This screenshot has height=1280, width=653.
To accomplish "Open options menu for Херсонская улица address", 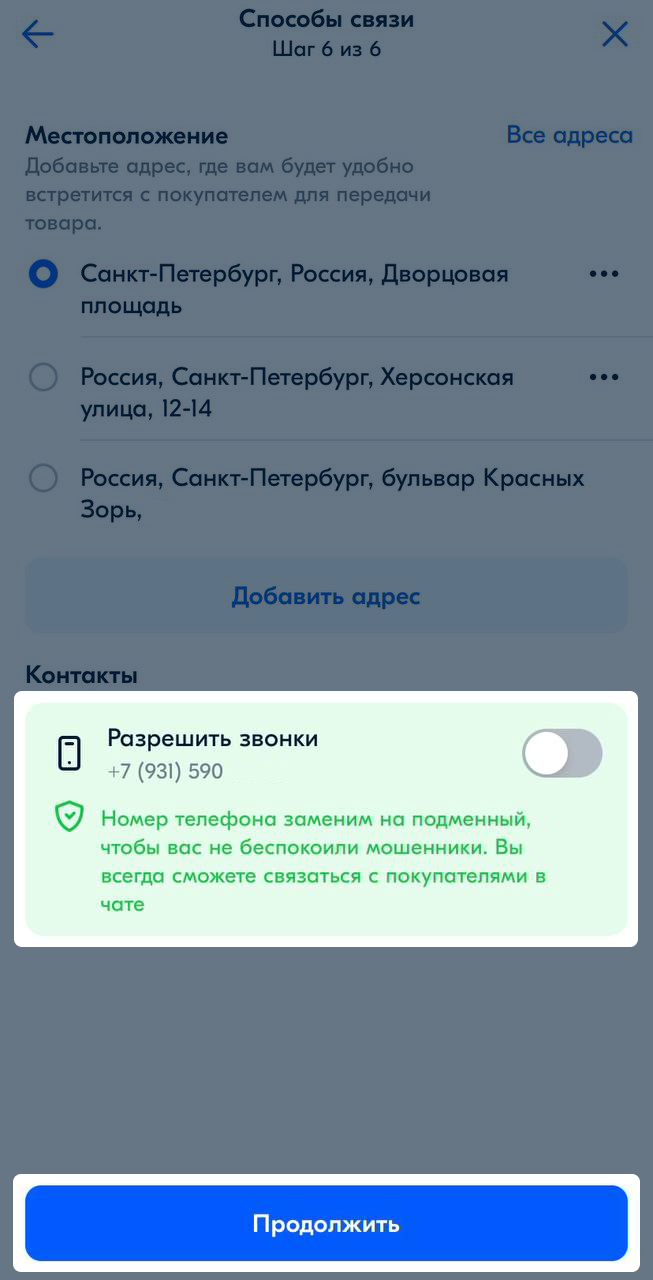I will coord(604,378).
